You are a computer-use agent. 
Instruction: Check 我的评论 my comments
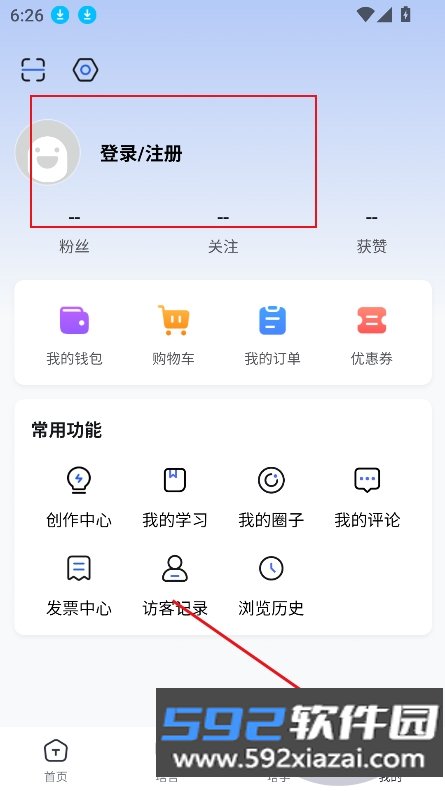click(367, 497)
